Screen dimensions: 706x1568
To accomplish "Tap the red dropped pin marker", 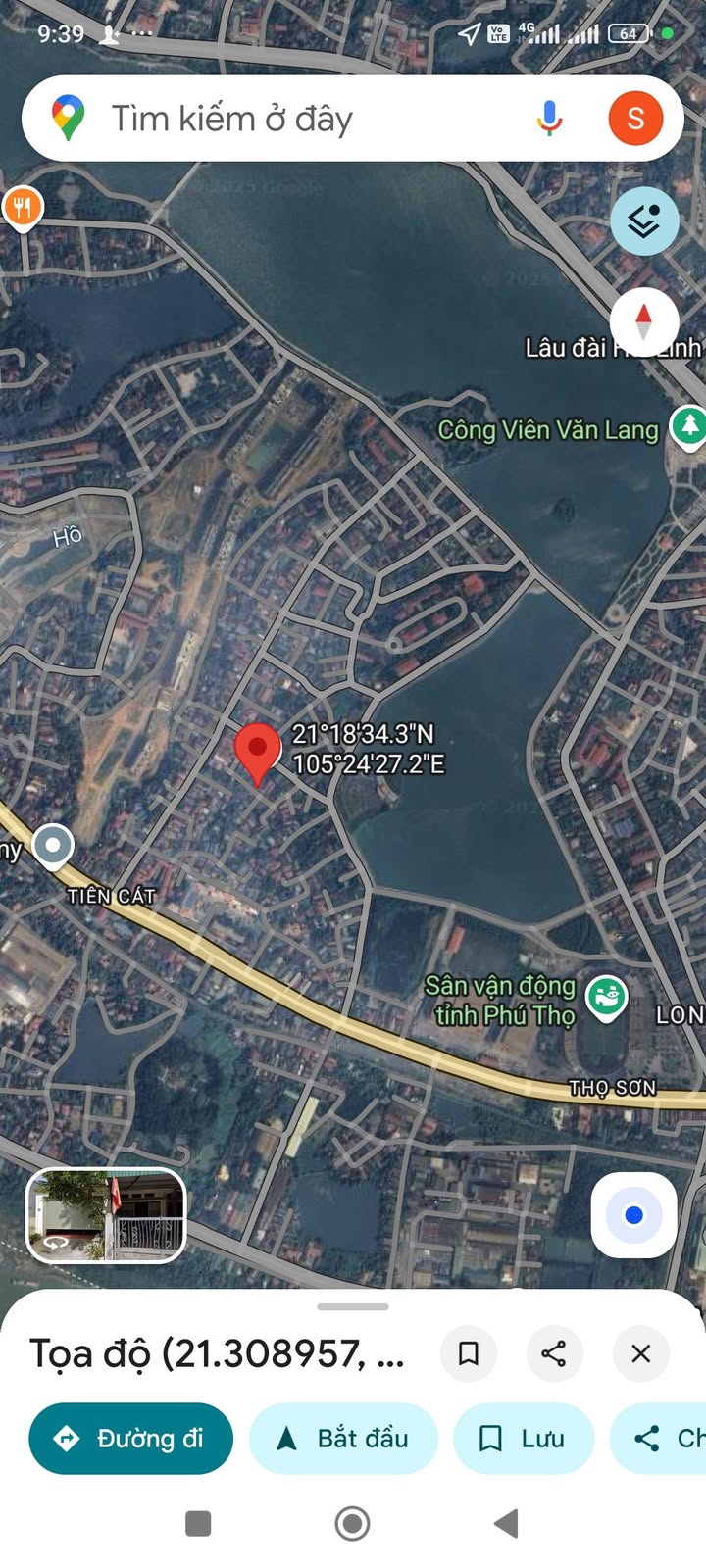I will (x=258, y=754).
